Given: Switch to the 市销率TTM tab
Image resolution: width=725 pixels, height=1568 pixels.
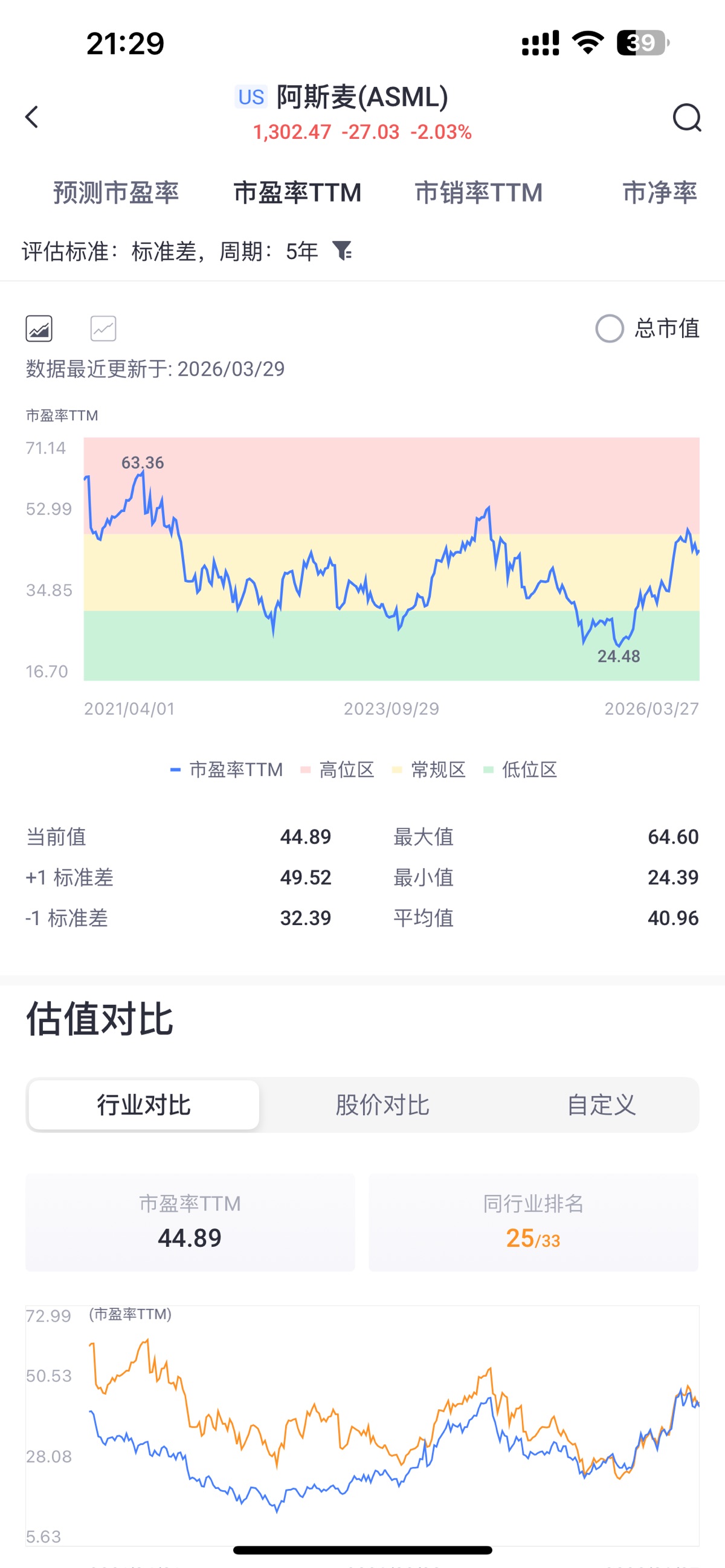Looking at the screenshot, I should [x=478, y=193].
